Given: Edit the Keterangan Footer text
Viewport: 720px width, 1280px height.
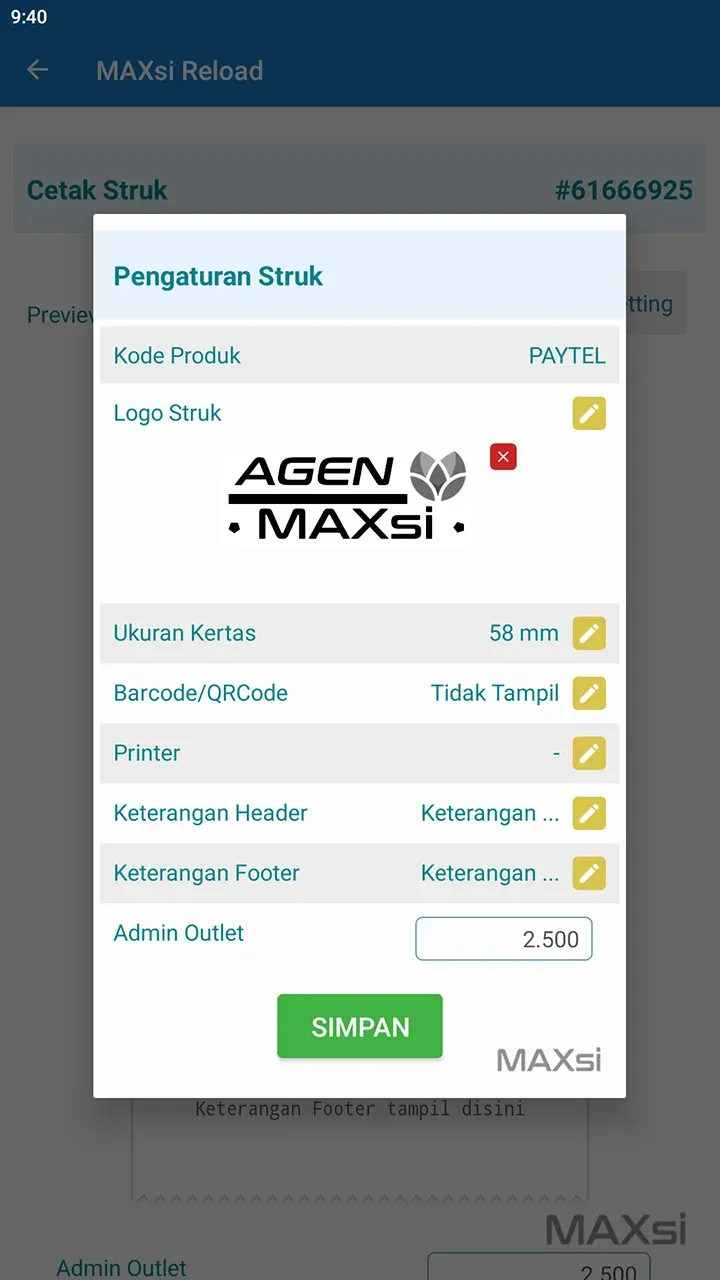Looking at the screenshot, I should (589, 873).
